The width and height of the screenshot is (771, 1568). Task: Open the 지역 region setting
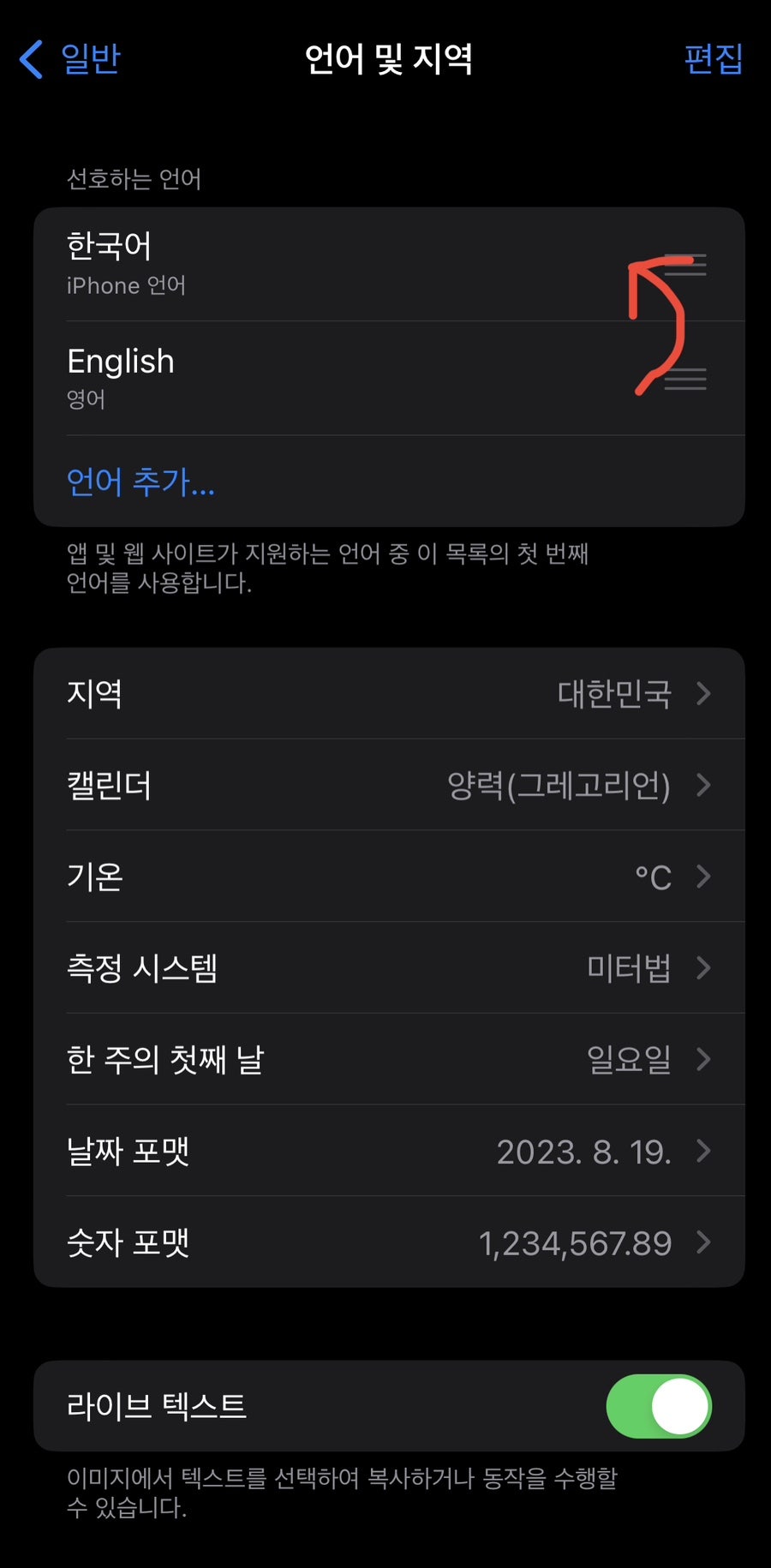(x=389, y=693)
